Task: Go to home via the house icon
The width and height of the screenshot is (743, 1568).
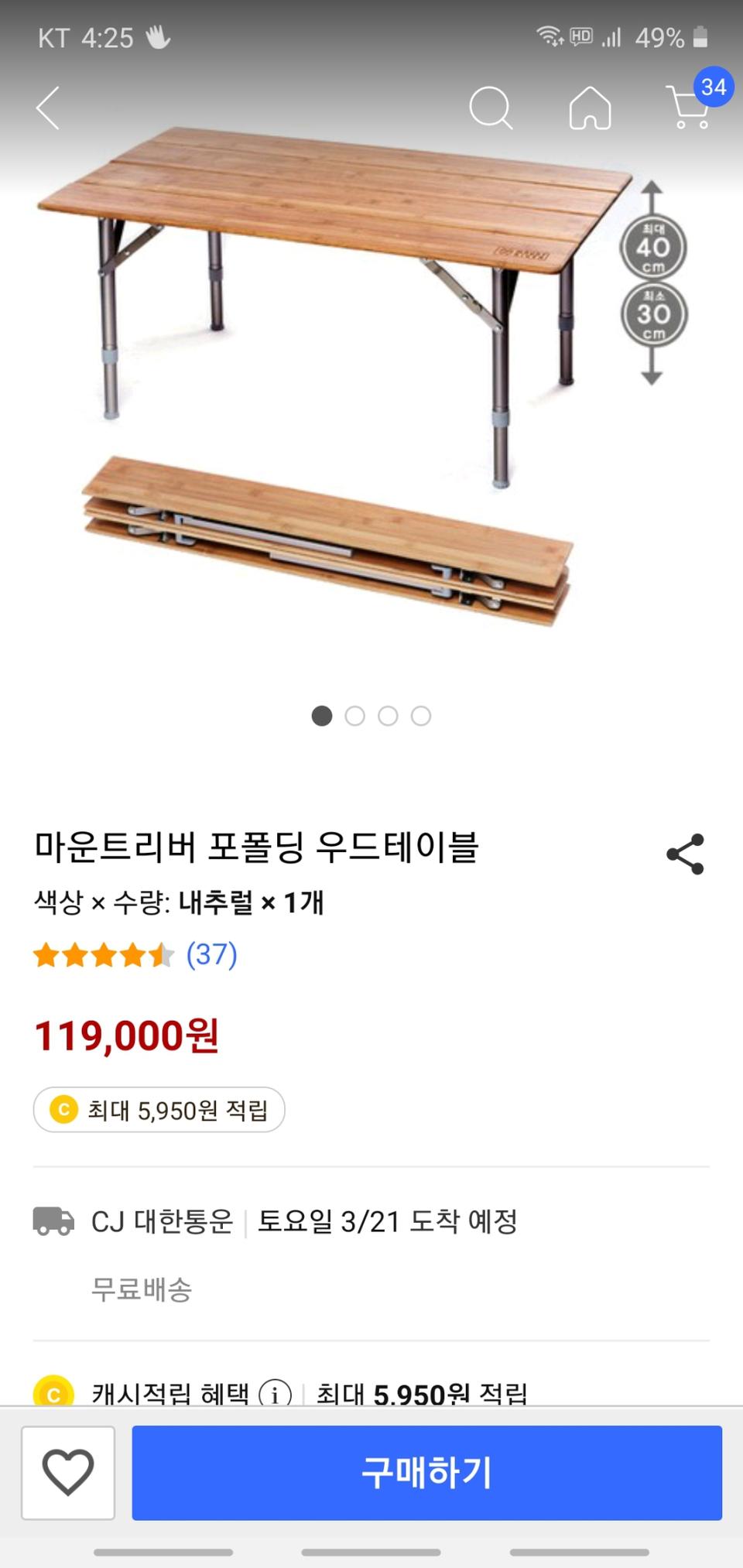Action: point(591,108)
